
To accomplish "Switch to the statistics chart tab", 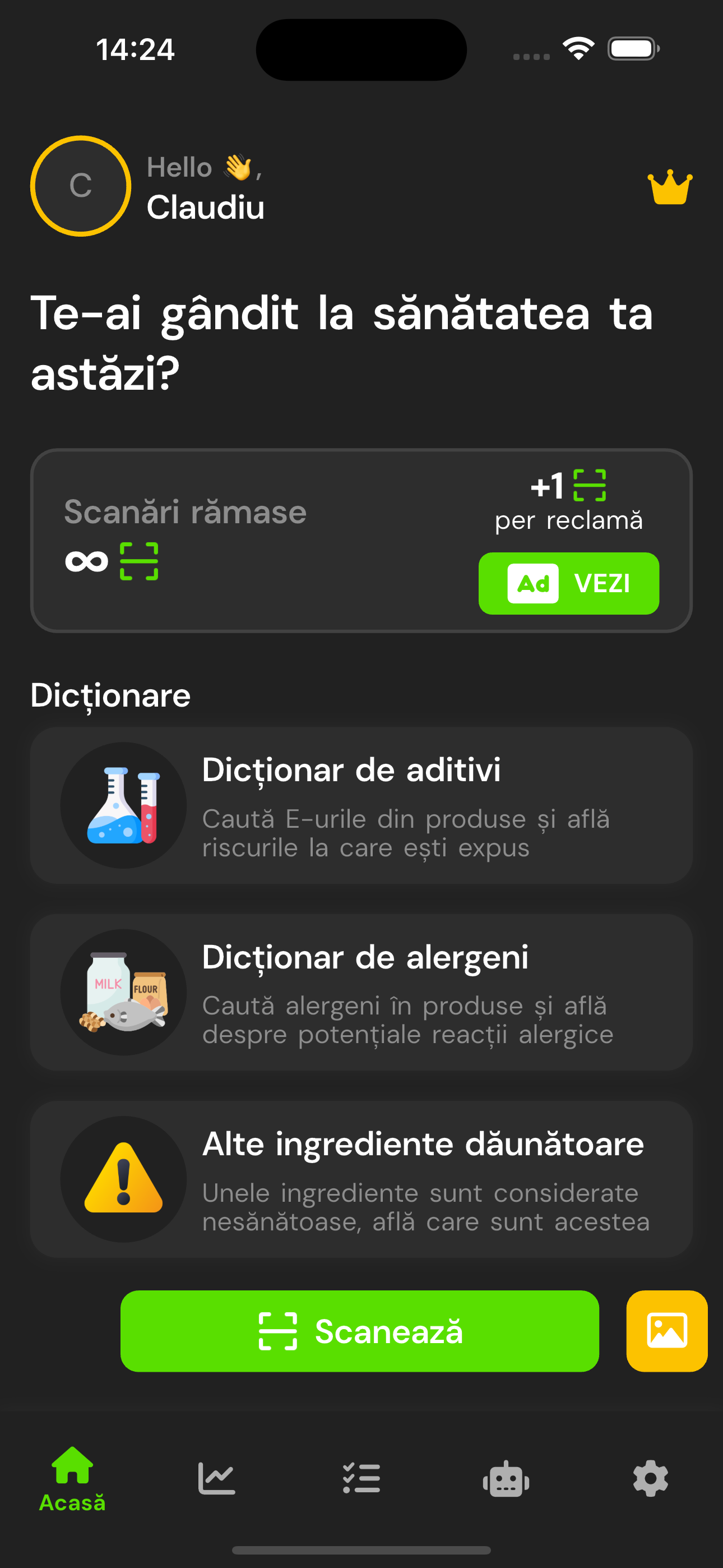I will click(217, 1478).
